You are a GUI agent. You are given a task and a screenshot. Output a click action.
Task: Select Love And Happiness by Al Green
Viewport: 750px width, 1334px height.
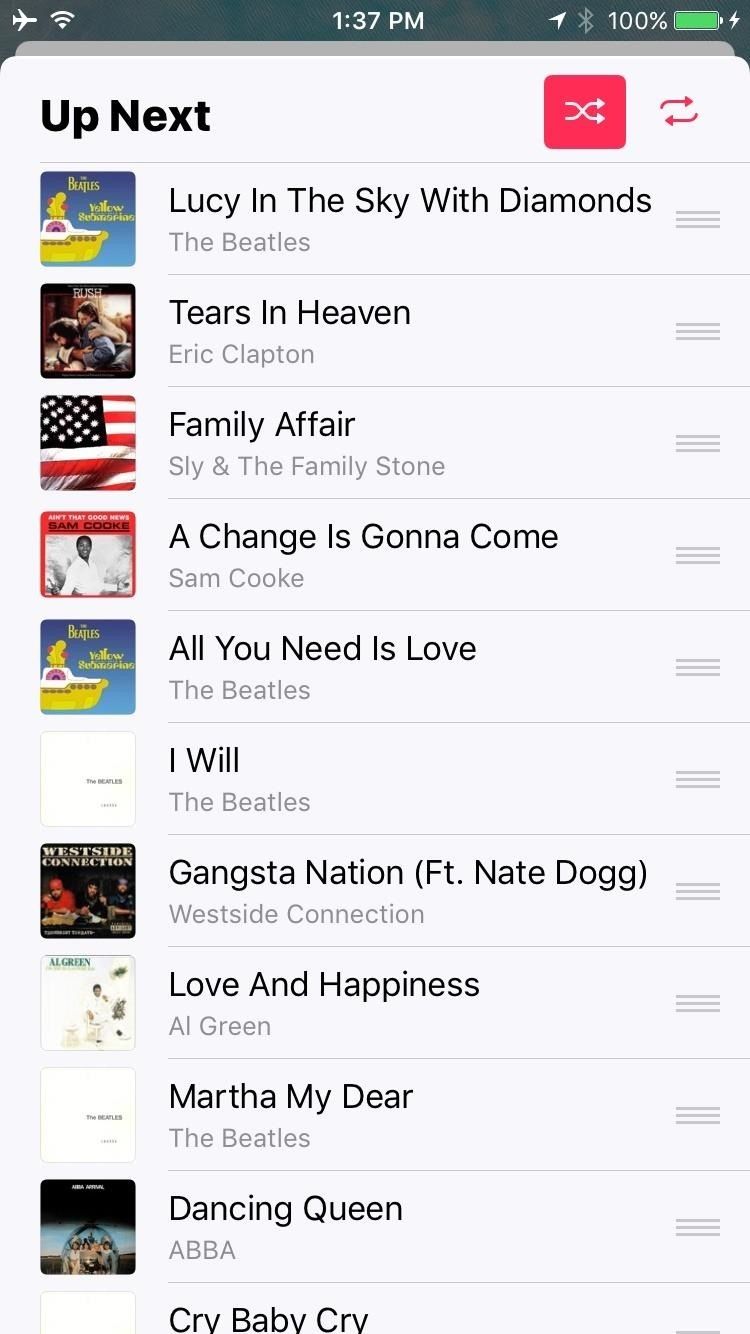coord(324,984)
